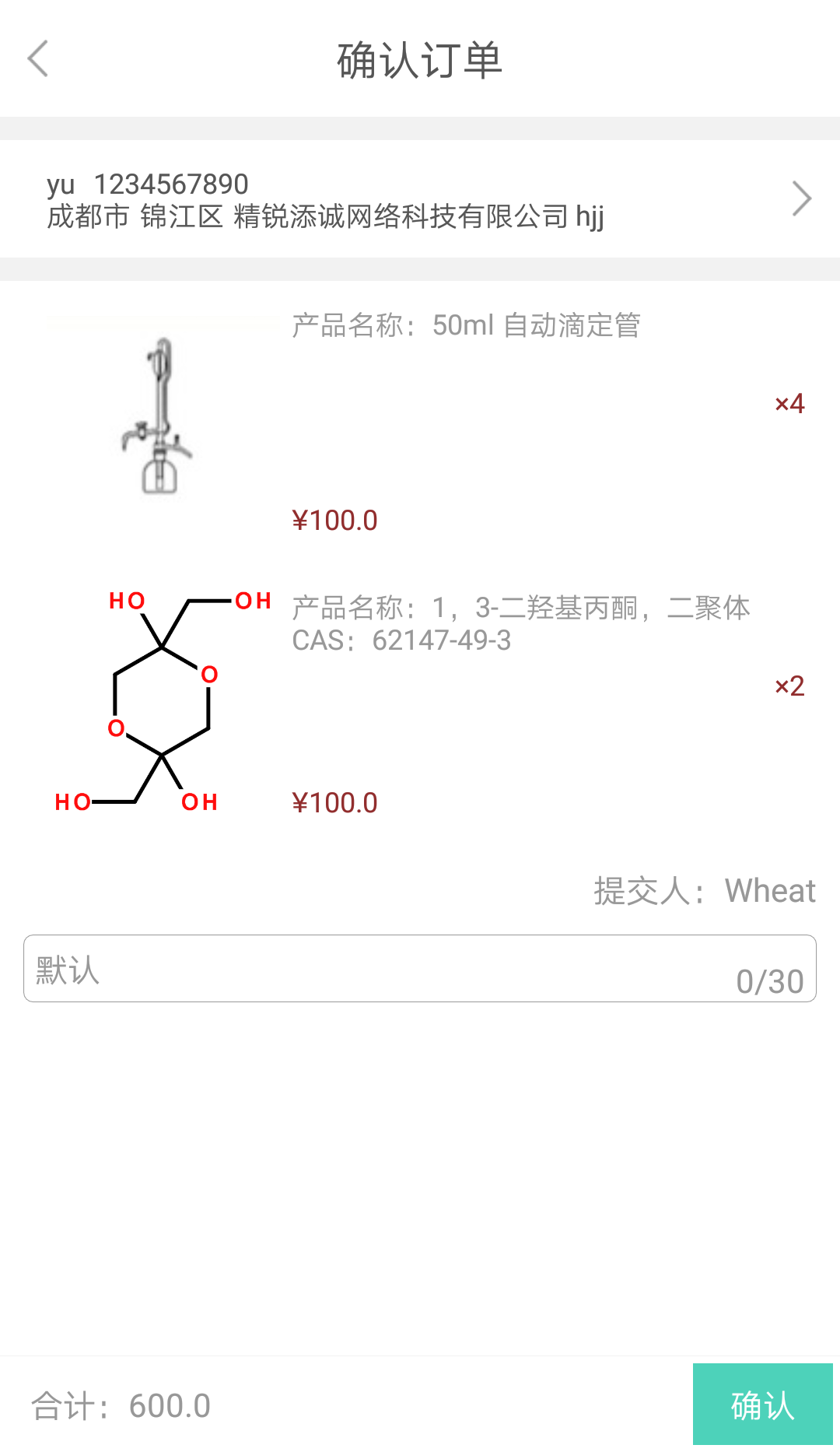The height and width of the screenshot is (1452, 840).
Task: Open the delivery address row for yu
Action: (420, 199)
